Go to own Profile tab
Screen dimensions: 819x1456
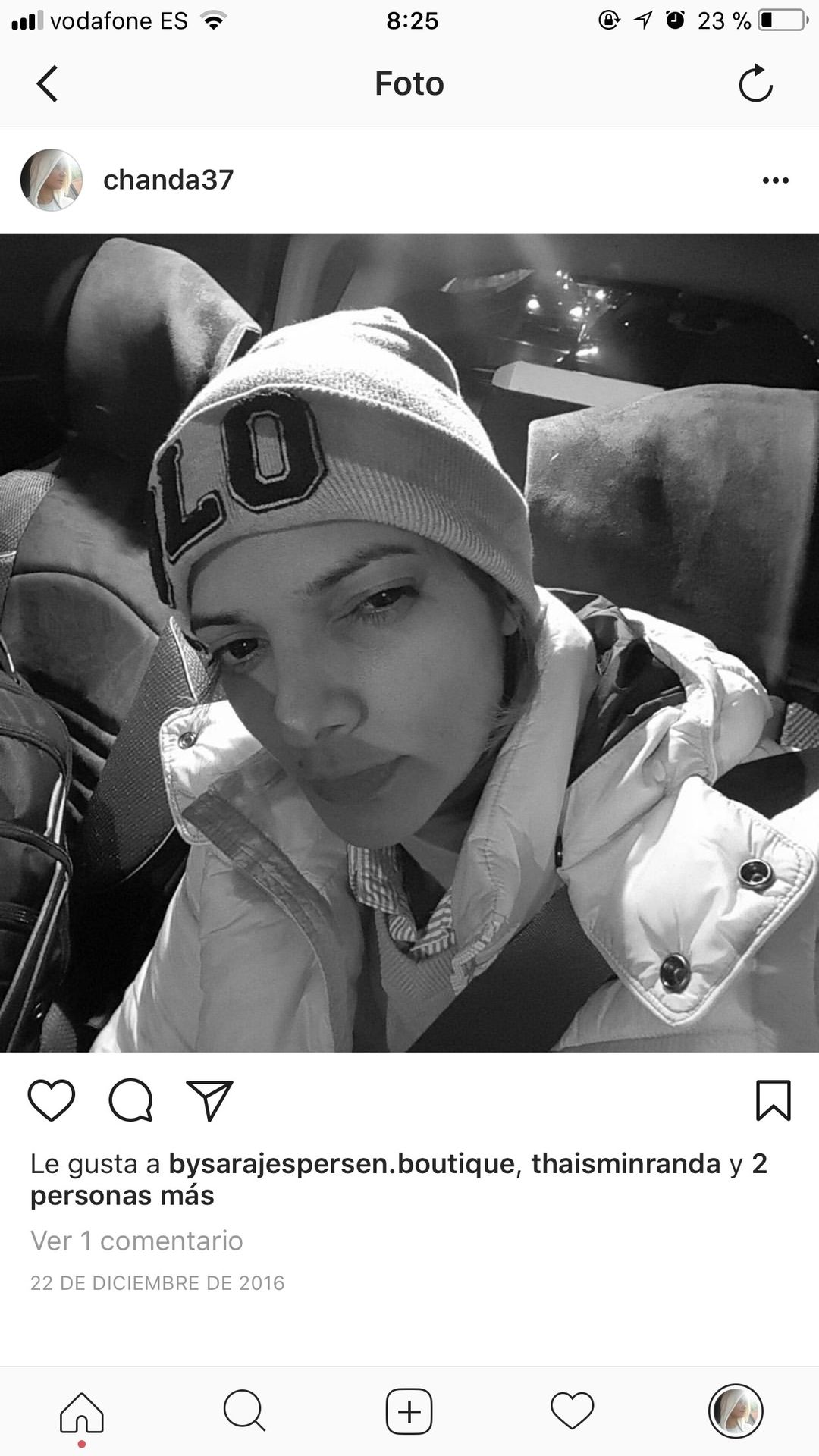click(x=735, y=1411)
